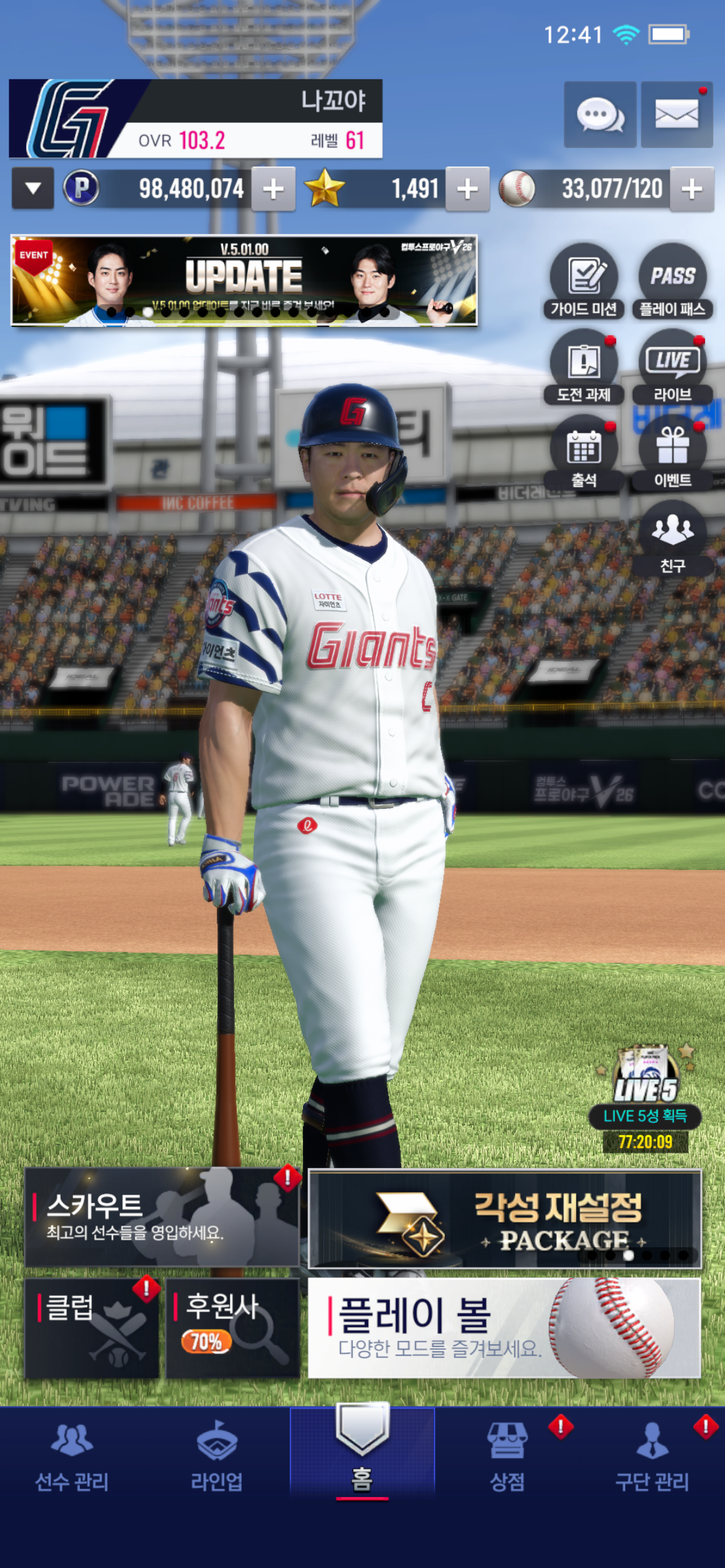Open the chat speech bubble icon
This screenshot has width=725, height=1568.
point(600,115)
